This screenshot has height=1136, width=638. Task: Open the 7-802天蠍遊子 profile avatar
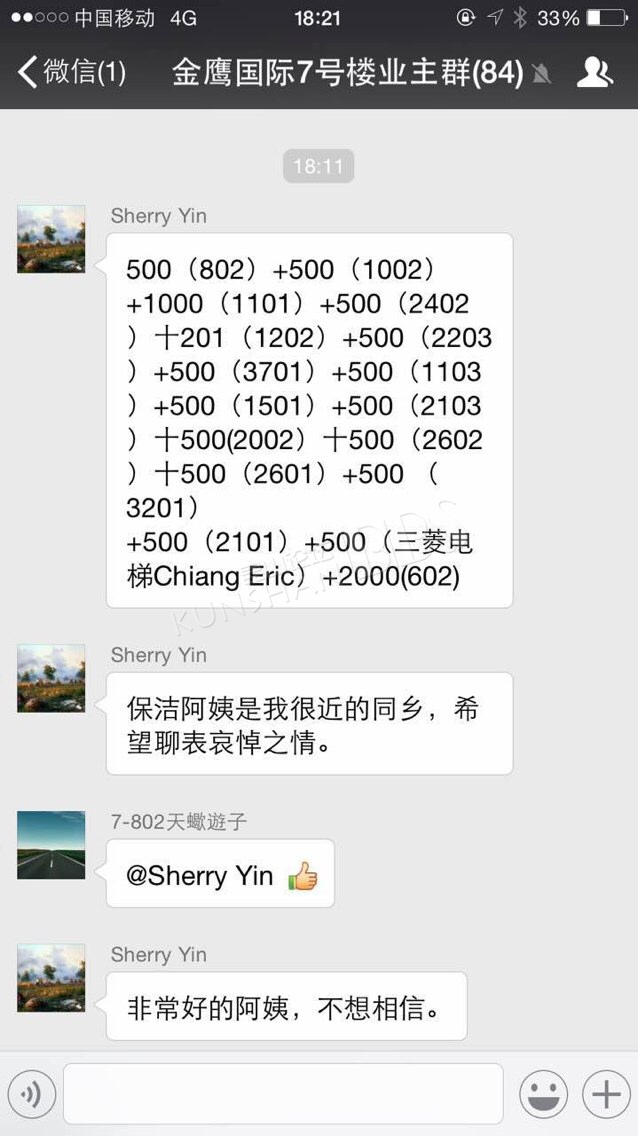51,845
